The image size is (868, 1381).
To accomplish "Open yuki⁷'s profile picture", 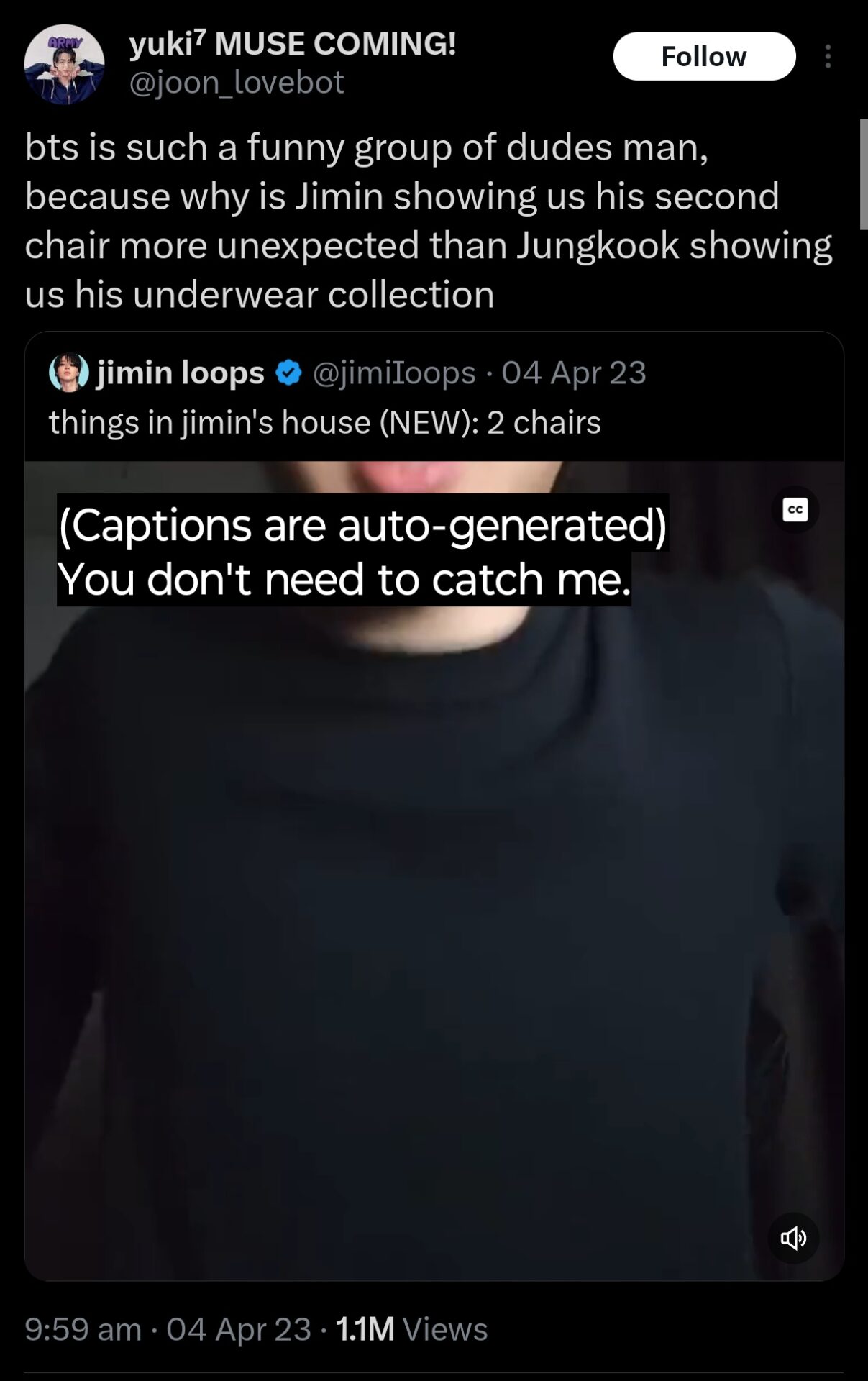I will [x=64, y=65].
